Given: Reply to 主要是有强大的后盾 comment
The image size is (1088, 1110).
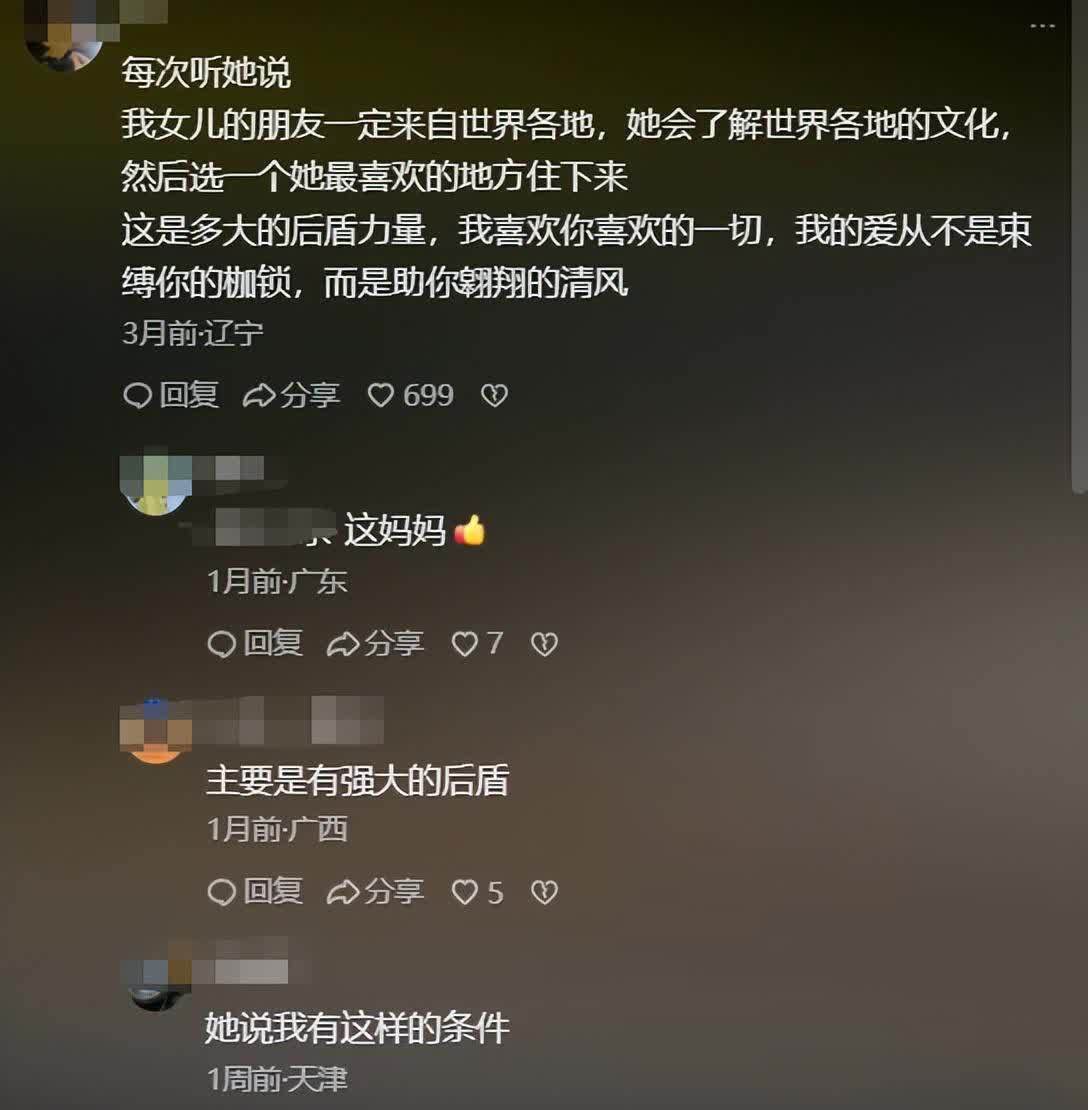Looking at the screenshot, I should 255,891.
